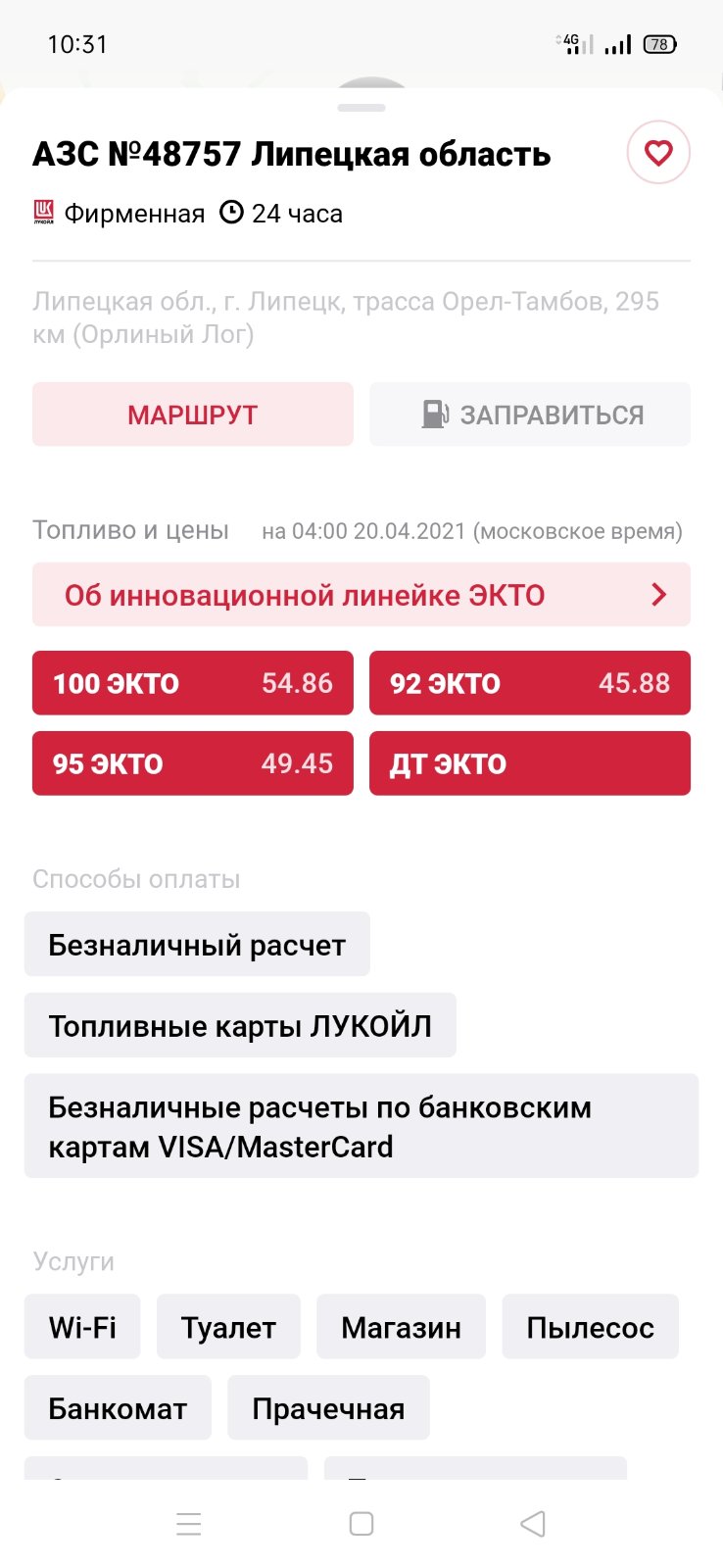
Task: Open the Об инновационной линейке ЭКТО banner
Action: coord(361,595)
